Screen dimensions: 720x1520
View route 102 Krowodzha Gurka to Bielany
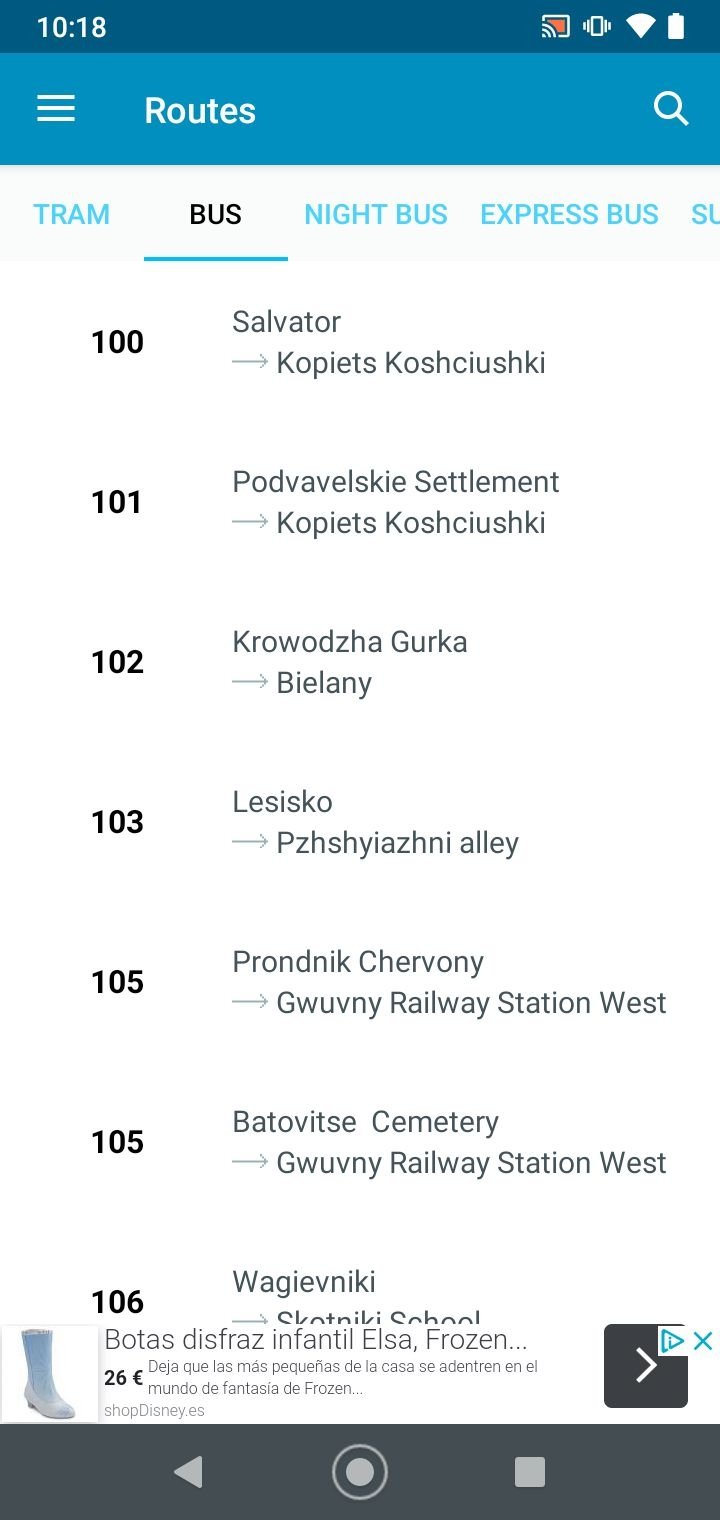point(360,662)
